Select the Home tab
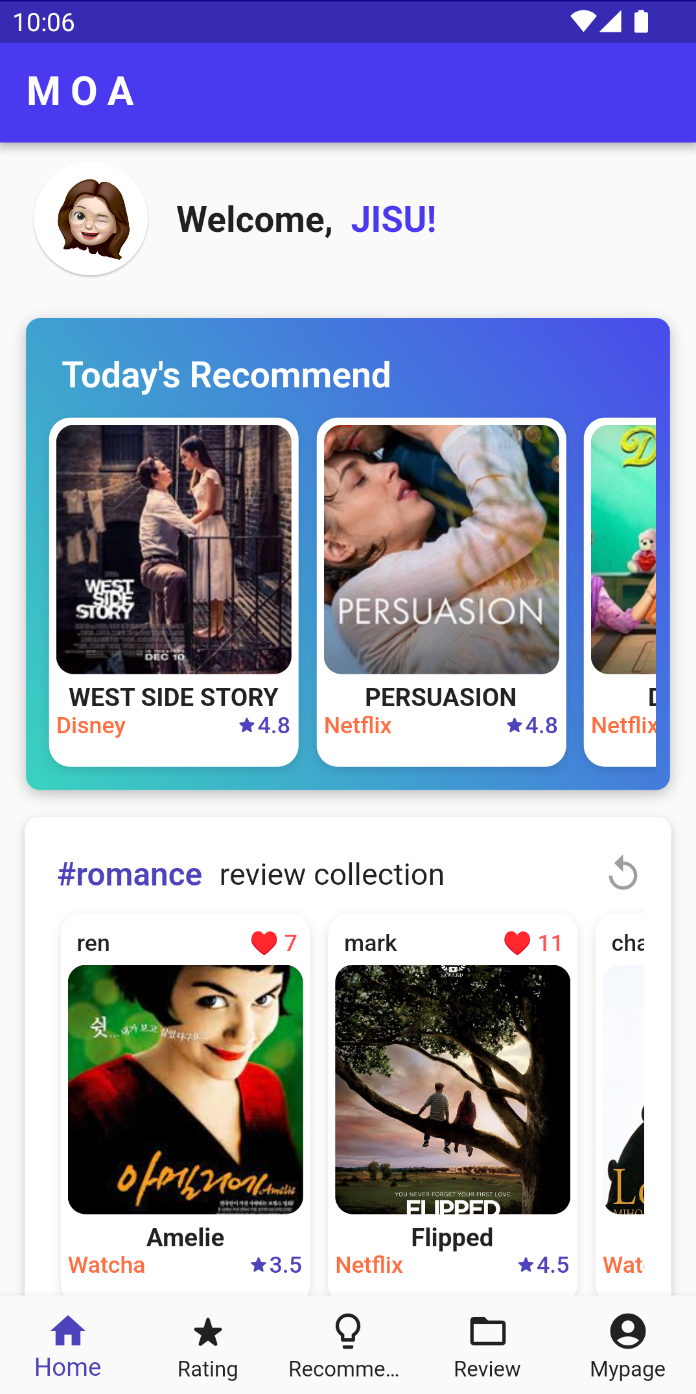This screenshot has width=696, height=1394. pos(68,1346)
